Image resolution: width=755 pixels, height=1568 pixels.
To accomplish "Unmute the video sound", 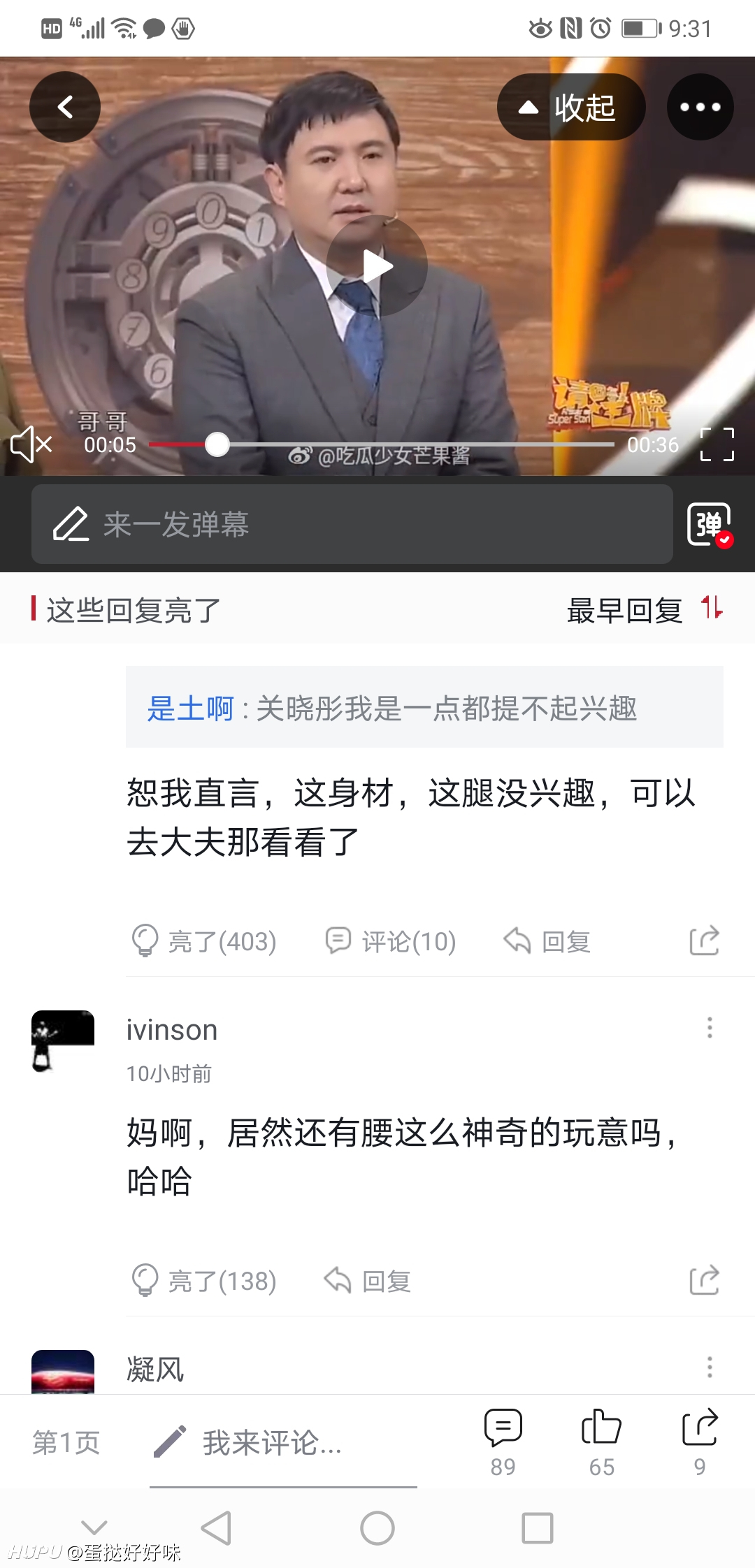I will (31, 444).
